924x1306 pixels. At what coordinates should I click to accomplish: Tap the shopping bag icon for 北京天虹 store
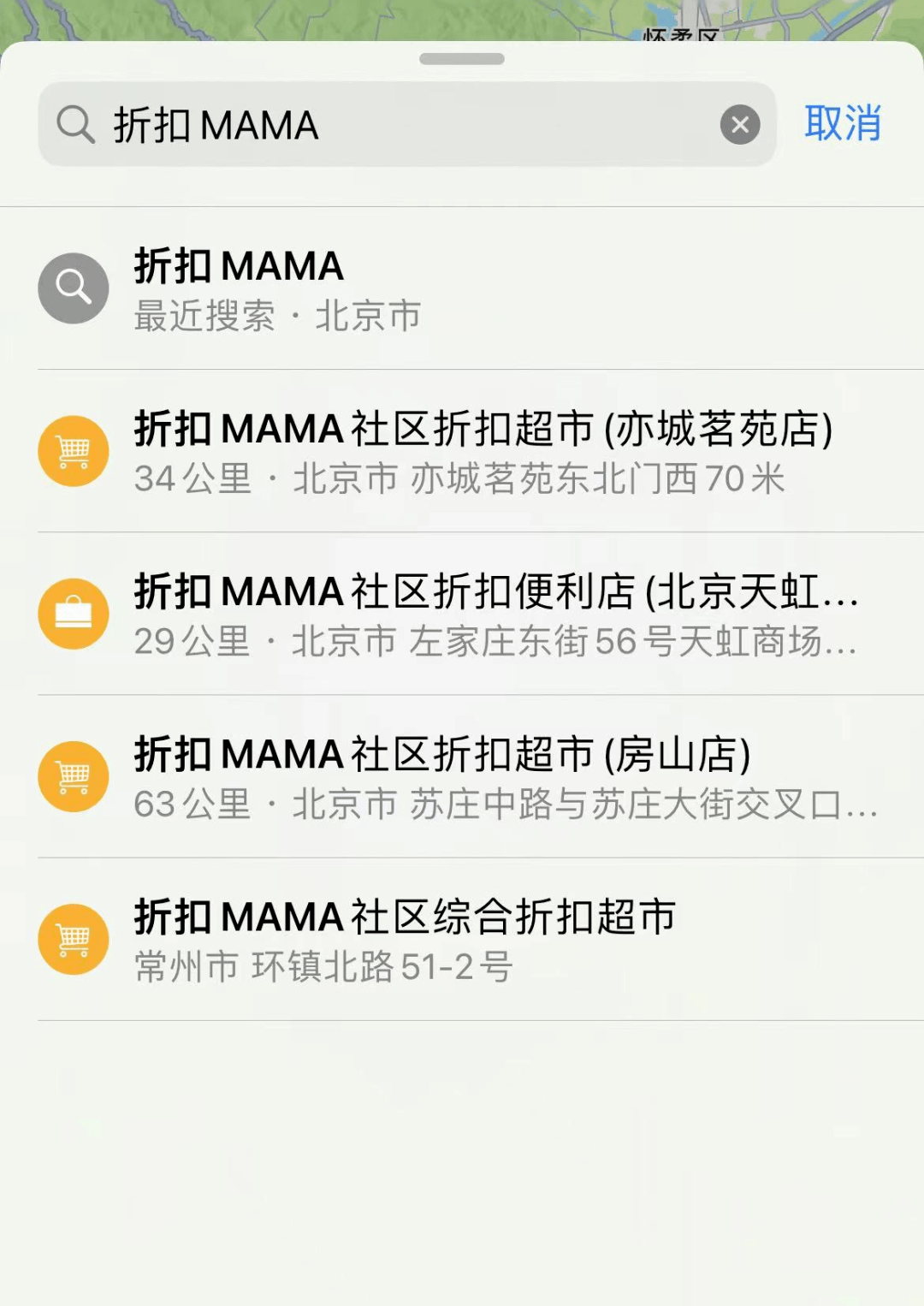tap(74, 614)
